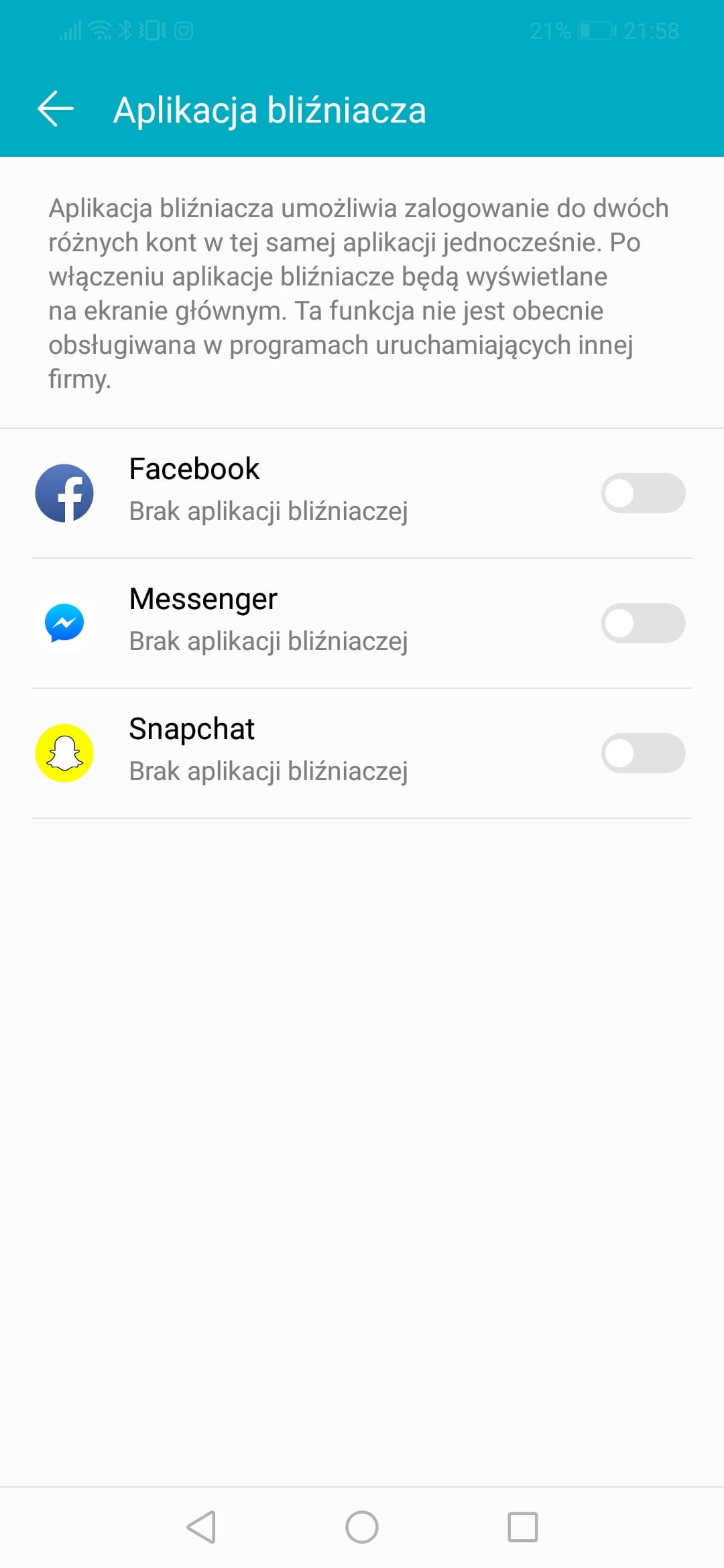
Task: Toggle Snapchat twin app on
Action: tap(643, 753)
